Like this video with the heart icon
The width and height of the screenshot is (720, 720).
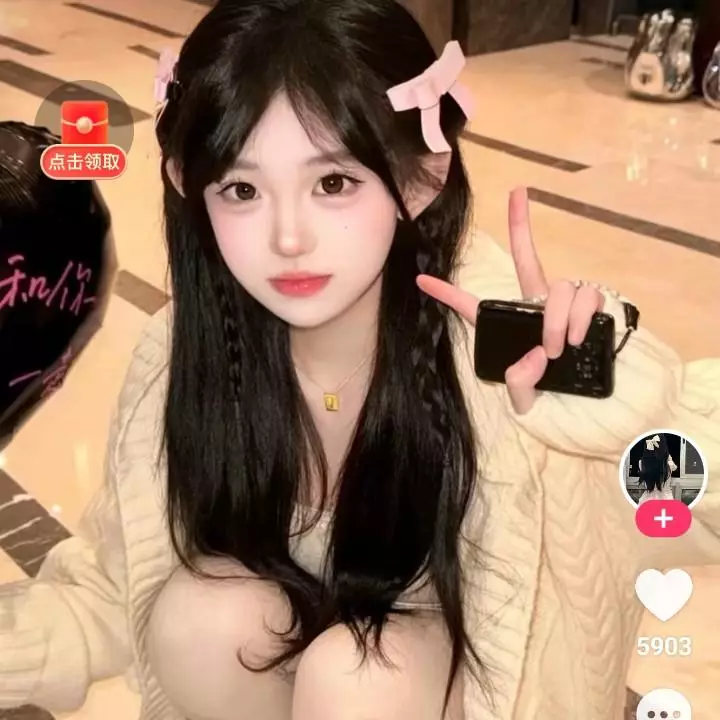(664, 595)
